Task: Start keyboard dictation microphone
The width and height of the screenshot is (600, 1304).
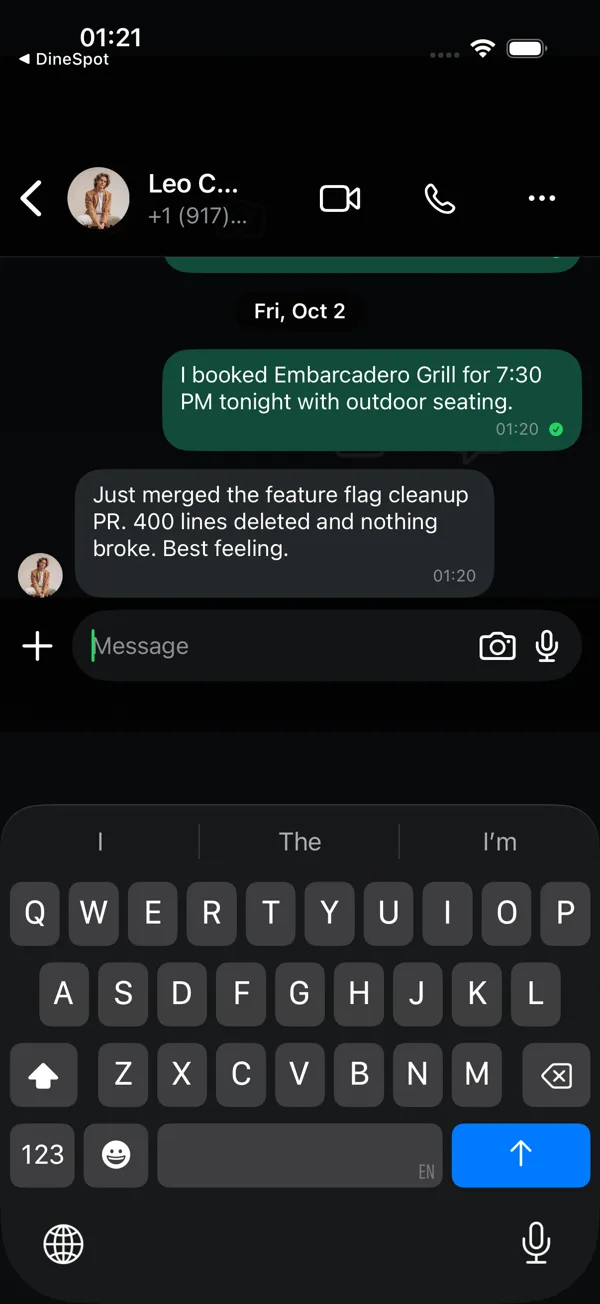Action: [536, 1243]
